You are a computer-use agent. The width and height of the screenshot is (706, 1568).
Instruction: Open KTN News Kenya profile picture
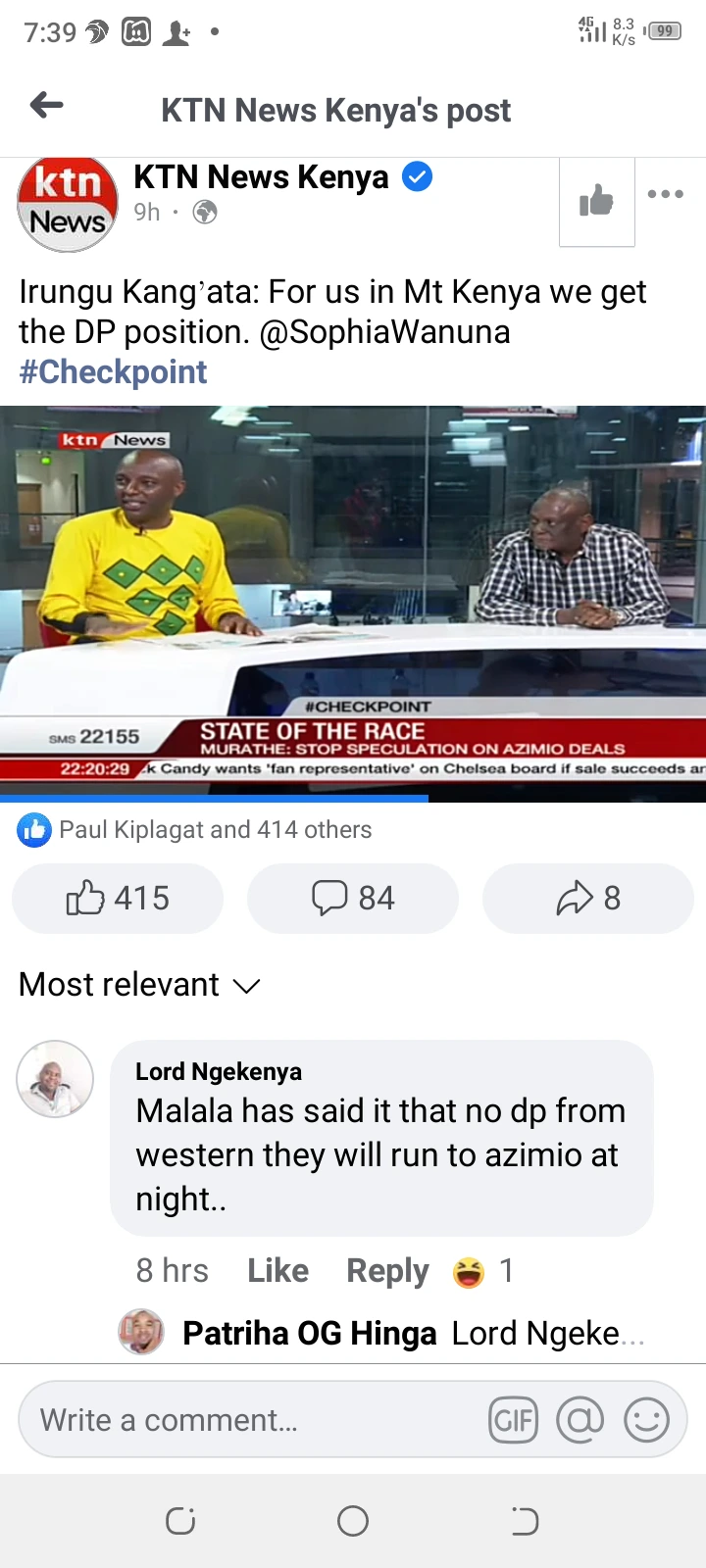67,204
